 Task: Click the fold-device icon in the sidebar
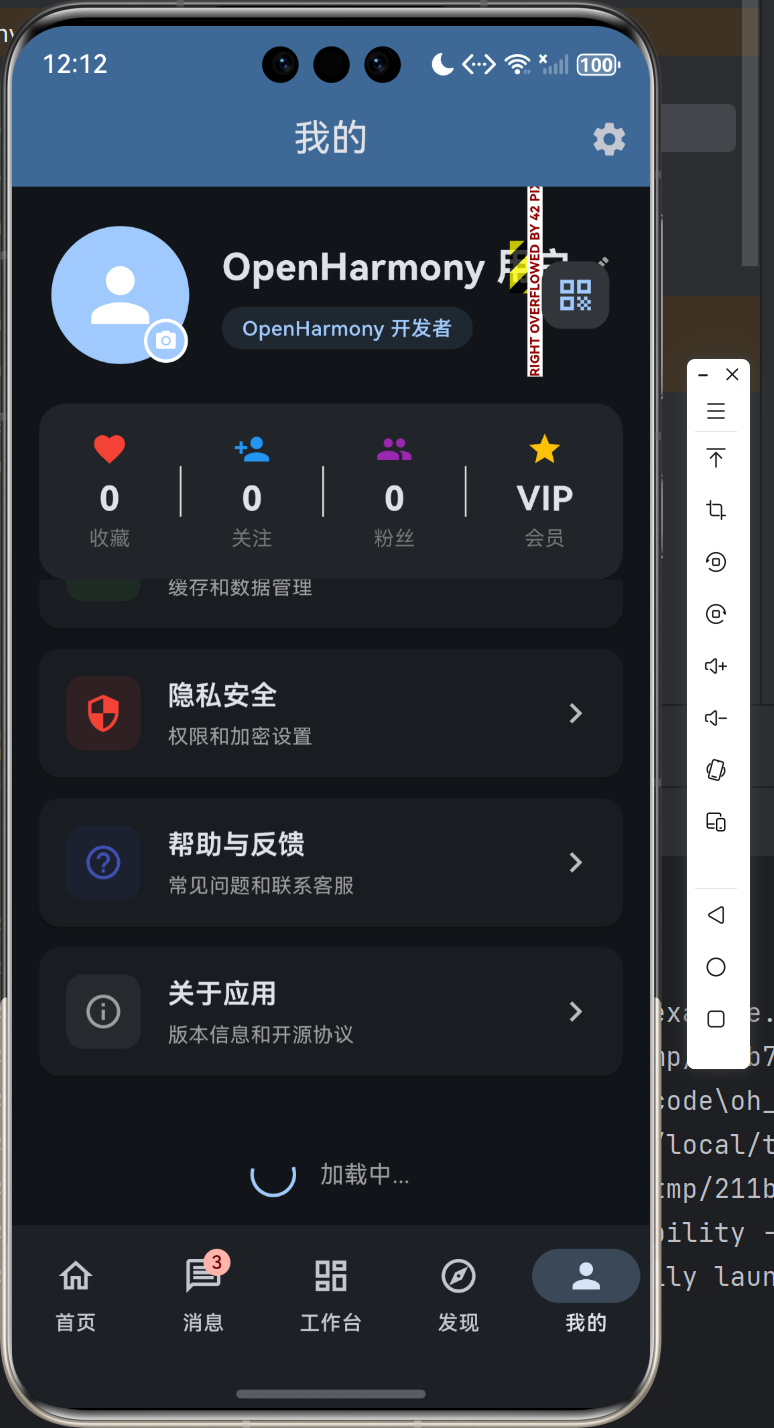click(x=715, y=821)
